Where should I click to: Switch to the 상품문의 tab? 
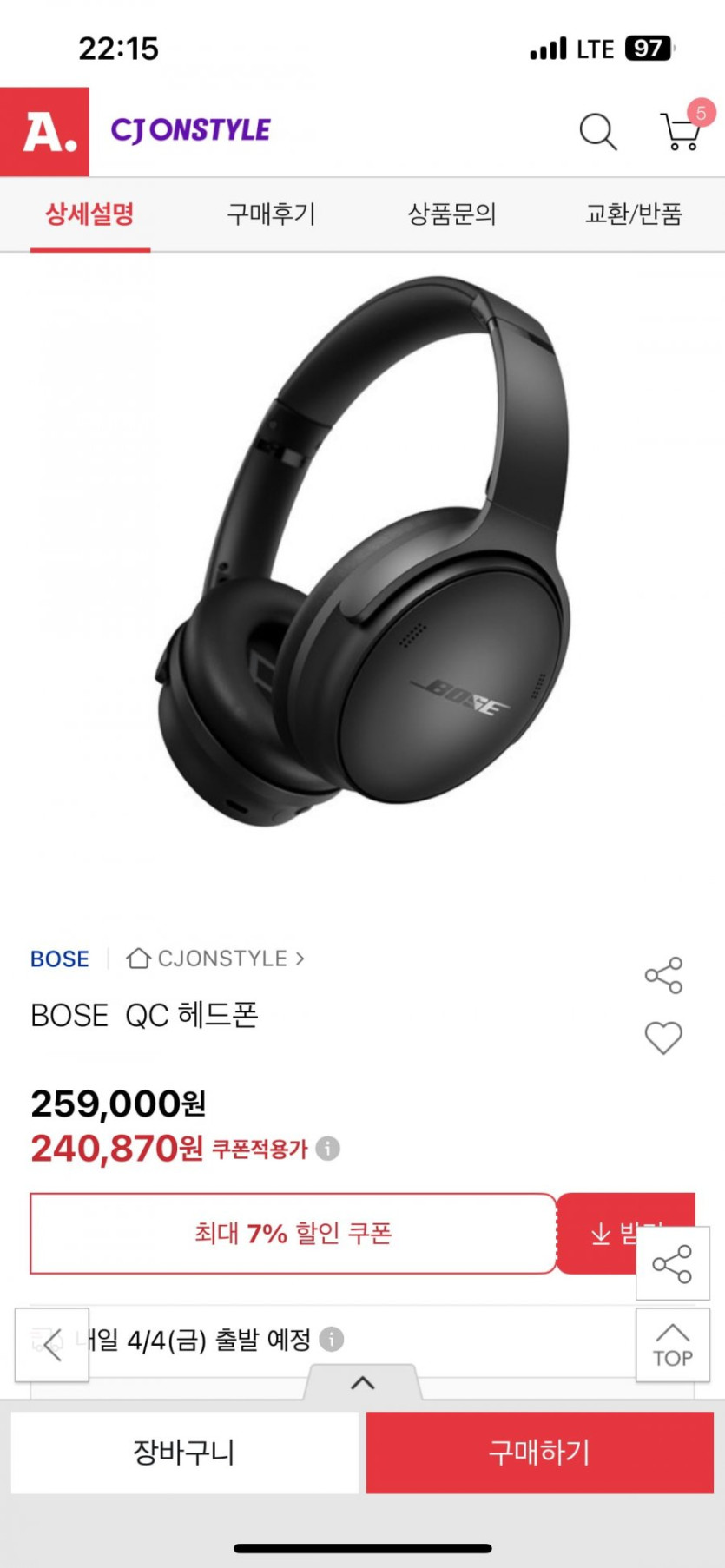451,214
